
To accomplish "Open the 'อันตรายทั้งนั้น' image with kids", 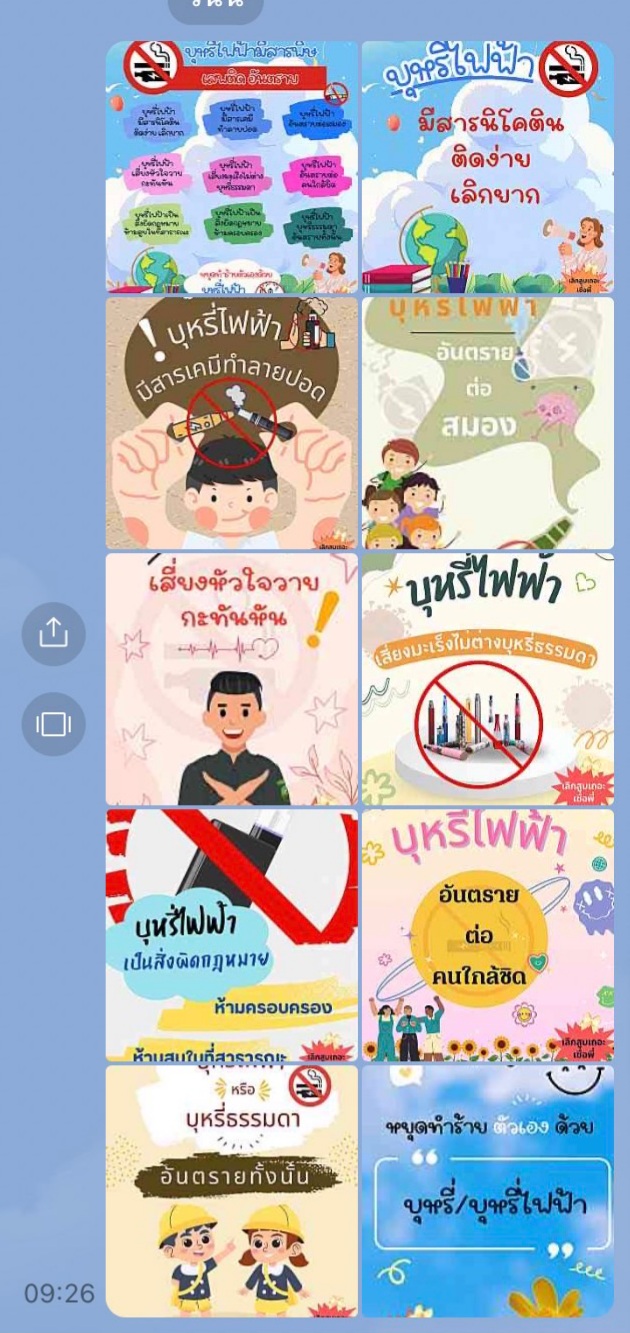I will pos(231,1190).
